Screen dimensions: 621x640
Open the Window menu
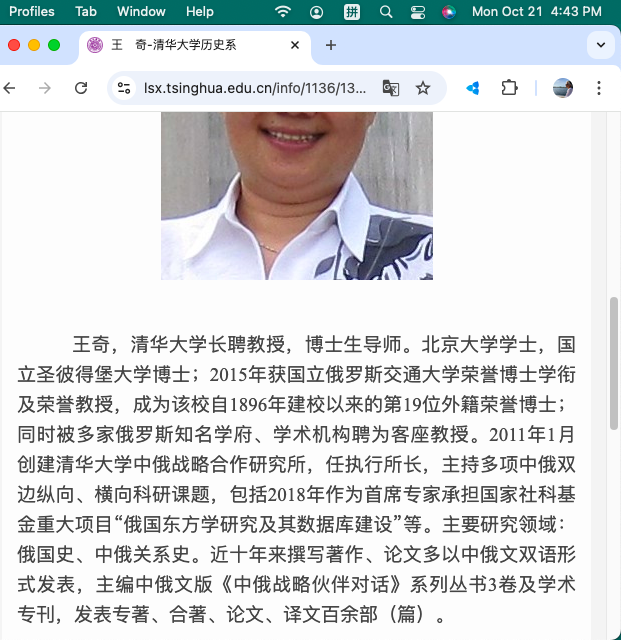tap(141, 12)
